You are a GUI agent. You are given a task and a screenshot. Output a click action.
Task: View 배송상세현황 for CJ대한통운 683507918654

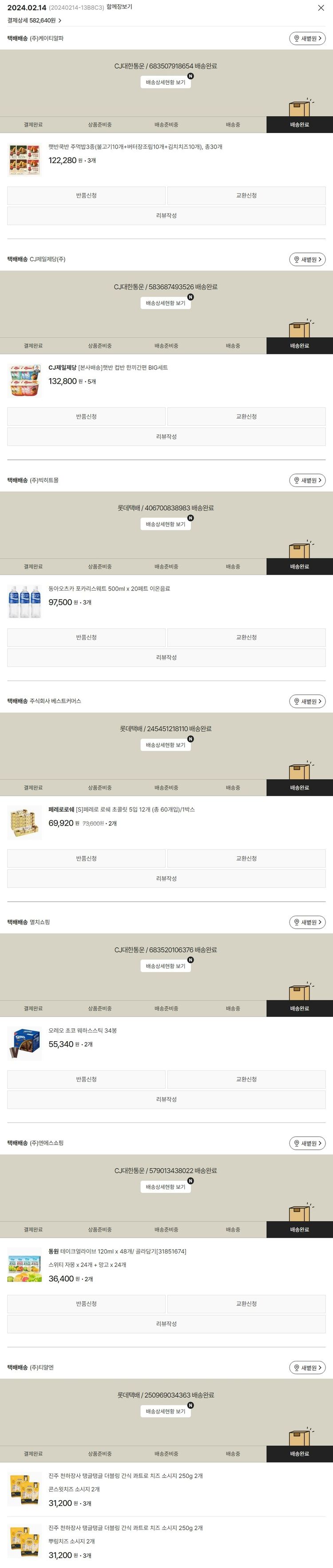click(165, 82)
